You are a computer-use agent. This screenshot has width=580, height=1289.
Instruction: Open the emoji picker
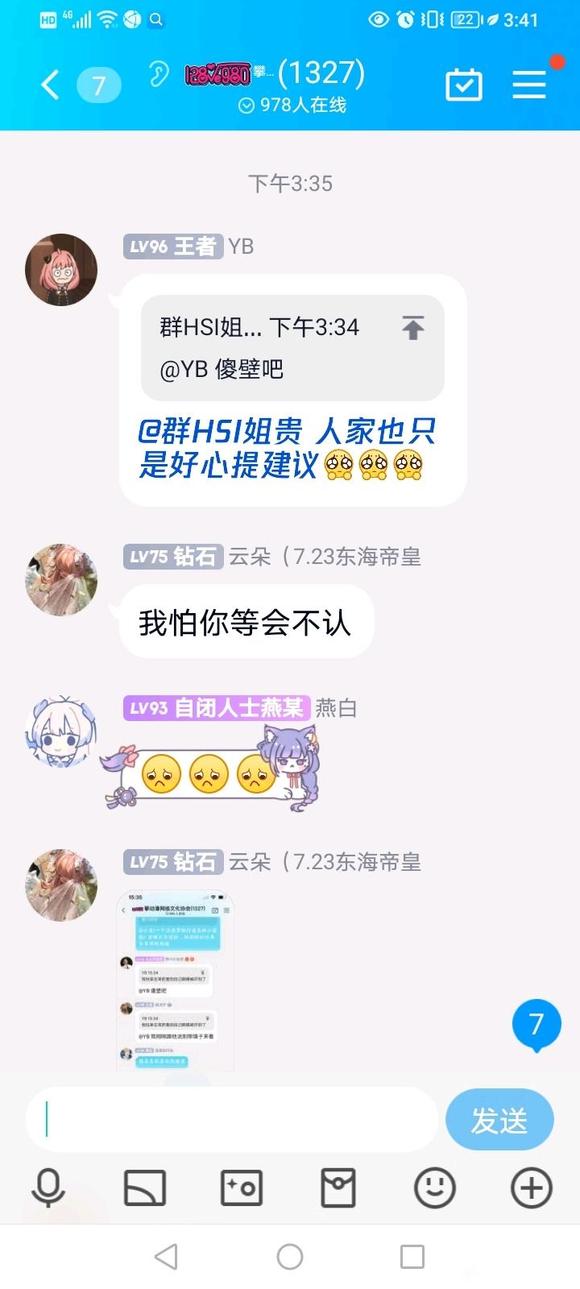point(435,1188)
